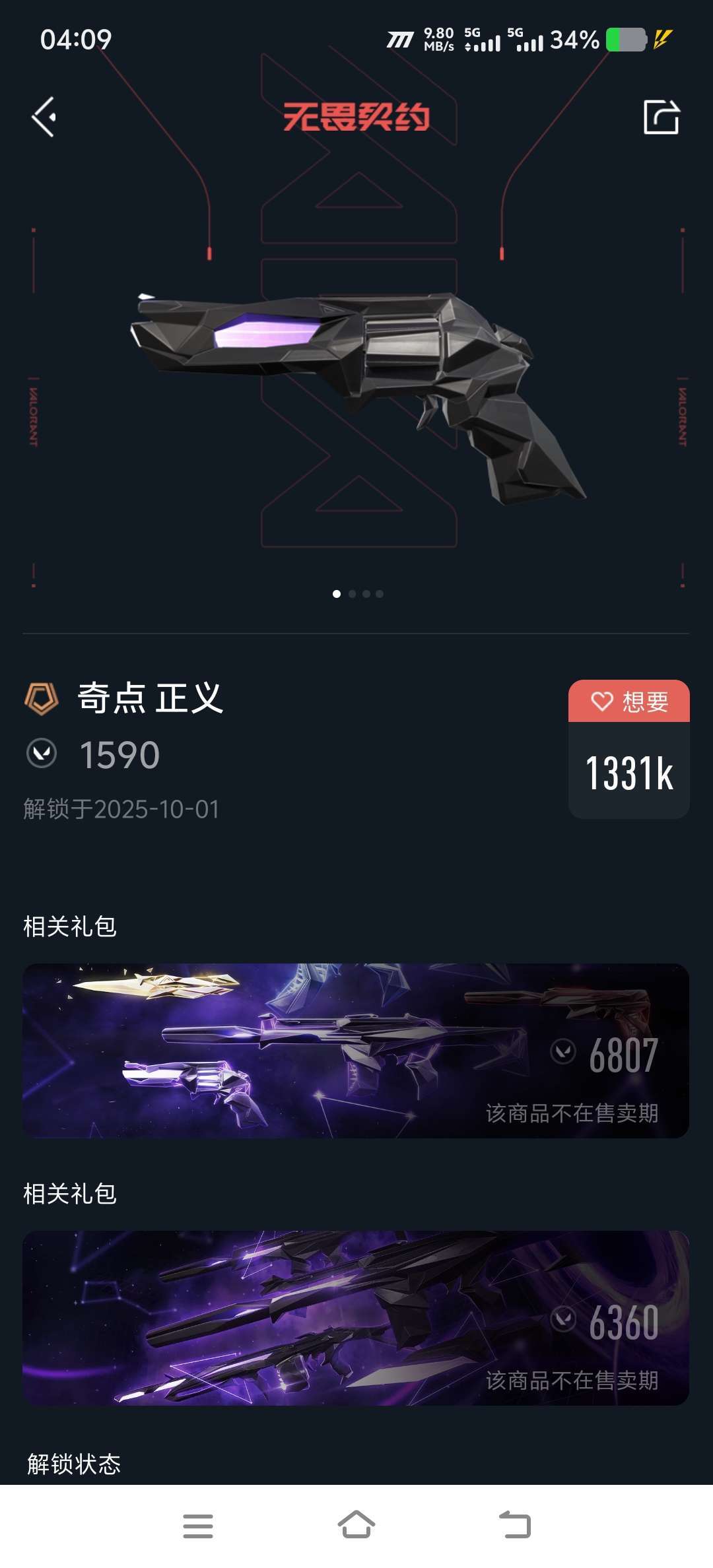Image resolution: width=713 pixels, height=1568 pixels.
Task: Share this weapon skin page
Action: (662, 117)
